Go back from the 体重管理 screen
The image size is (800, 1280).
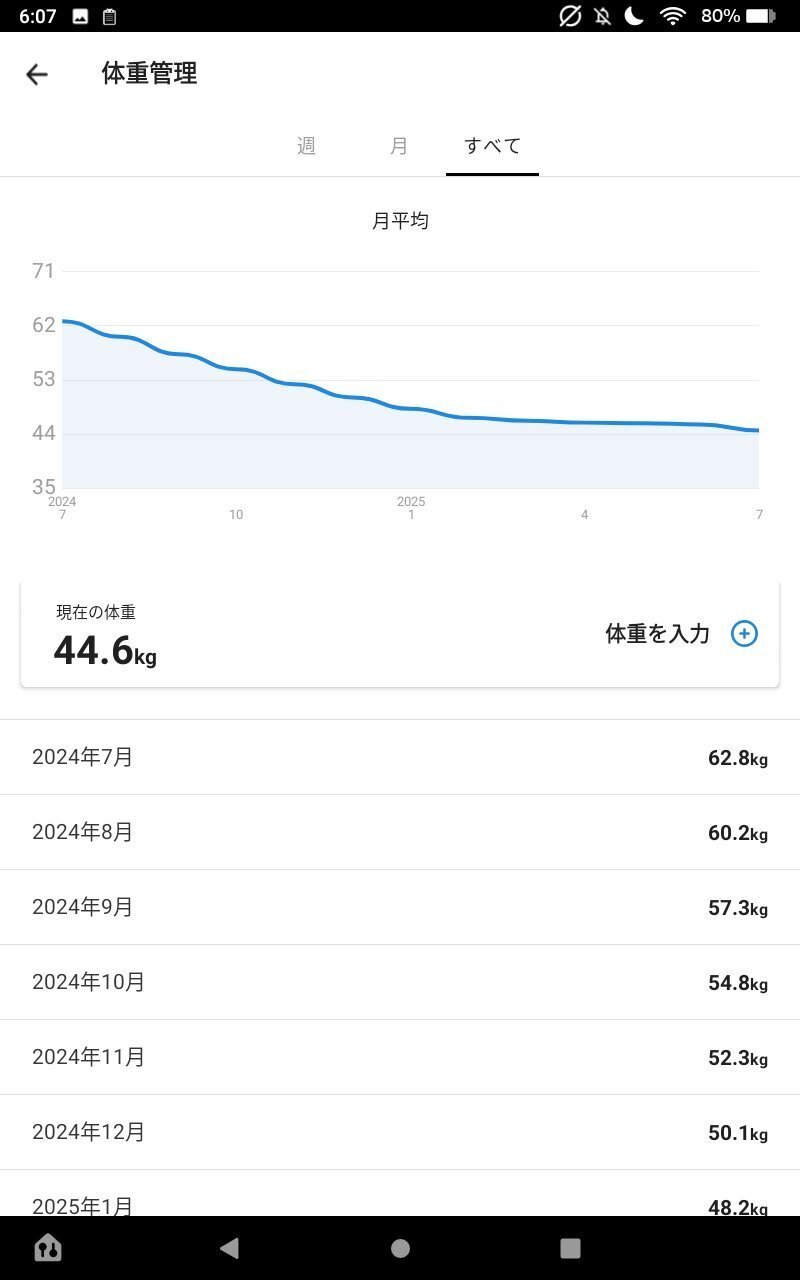[x=37, y=74]
